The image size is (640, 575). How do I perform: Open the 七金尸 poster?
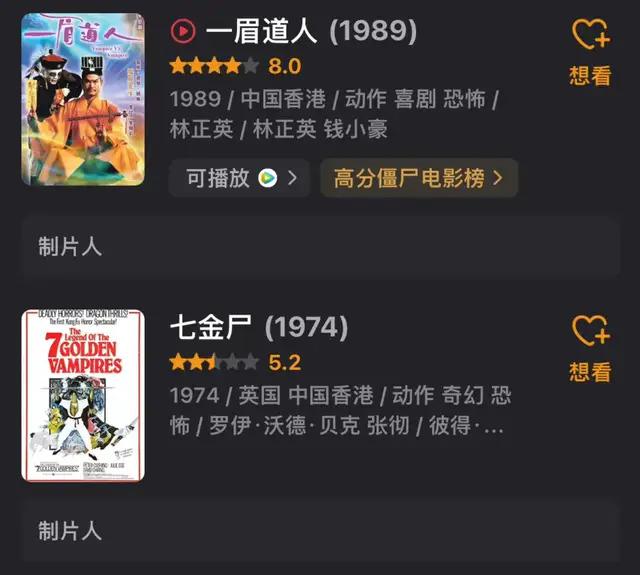point(83,395)
